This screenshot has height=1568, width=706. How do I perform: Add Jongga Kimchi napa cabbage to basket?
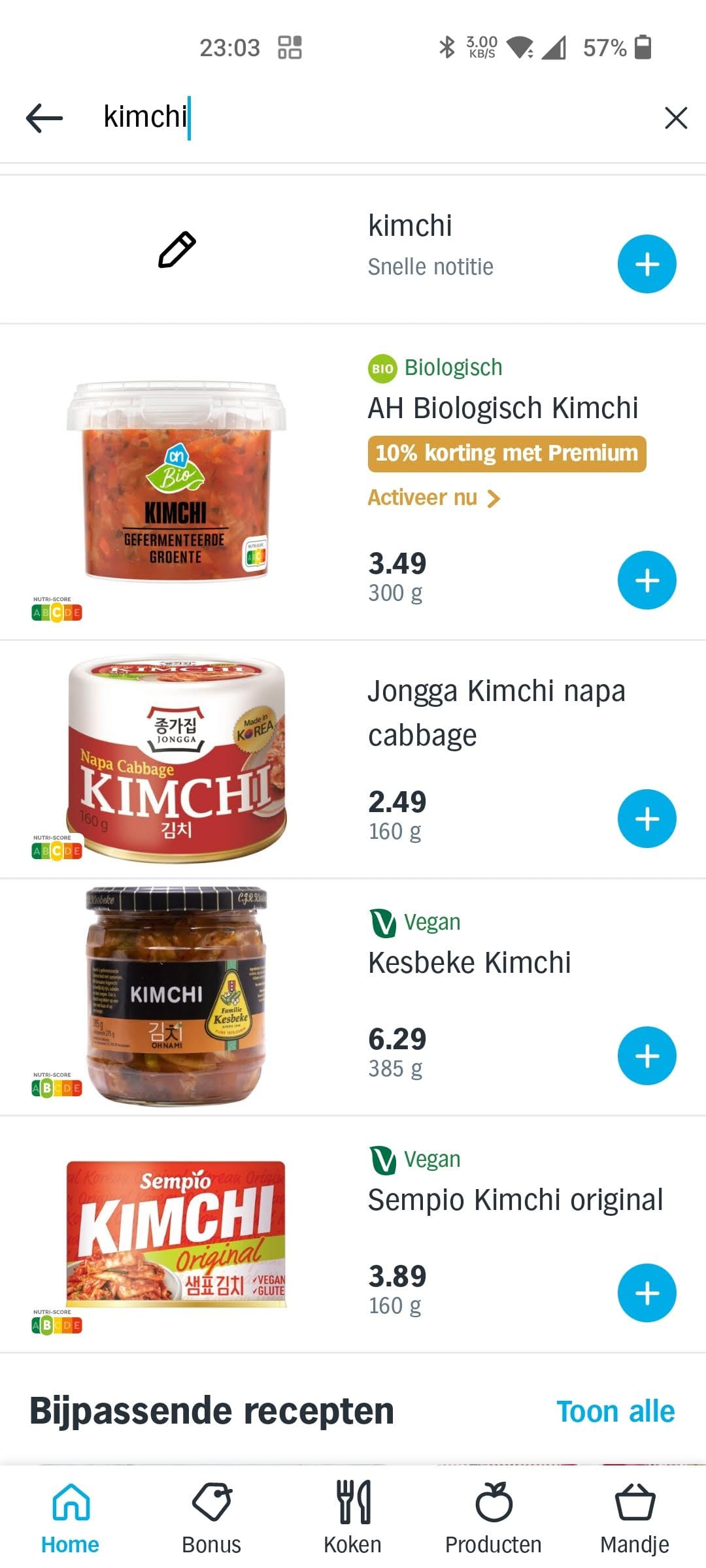[x=647, y=819]
